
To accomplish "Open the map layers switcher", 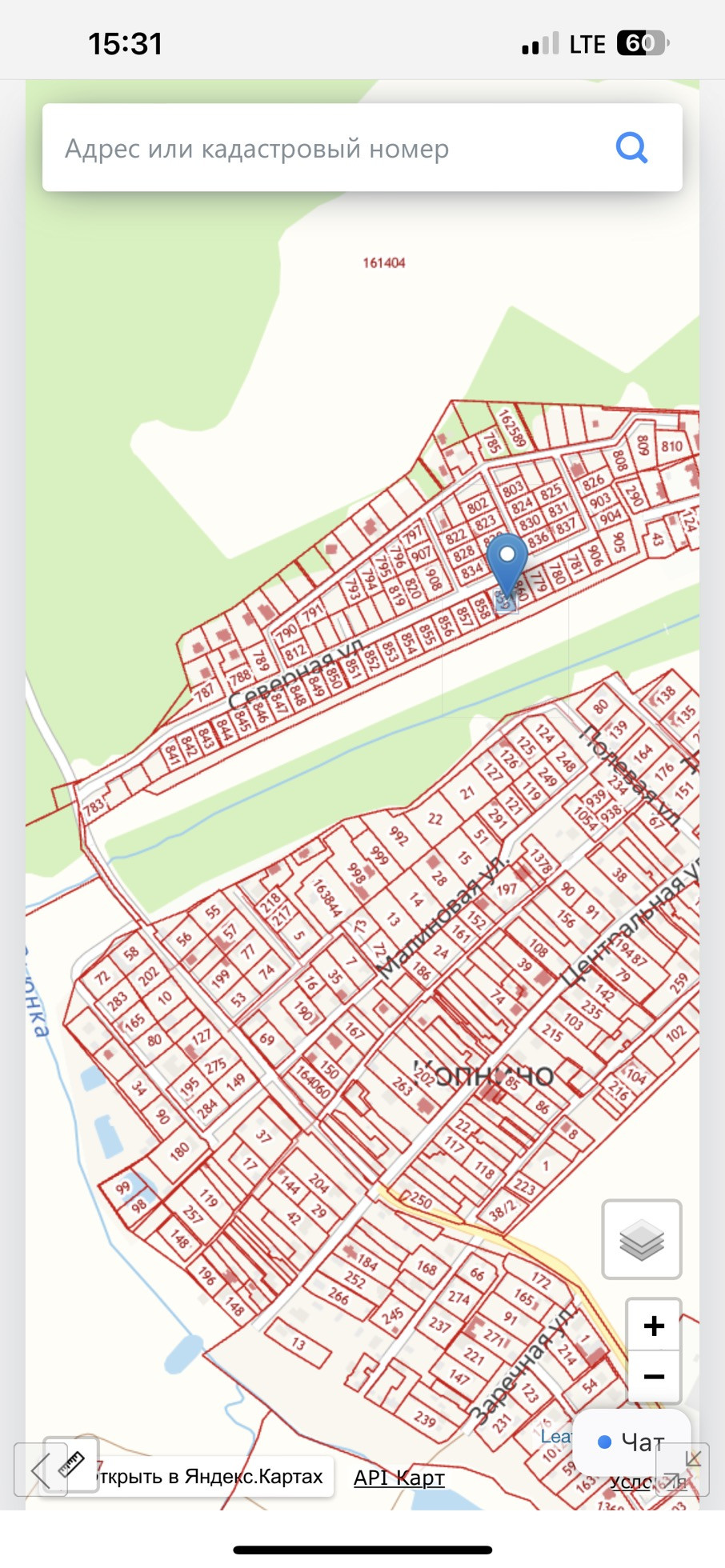I will pos(641,1239).
